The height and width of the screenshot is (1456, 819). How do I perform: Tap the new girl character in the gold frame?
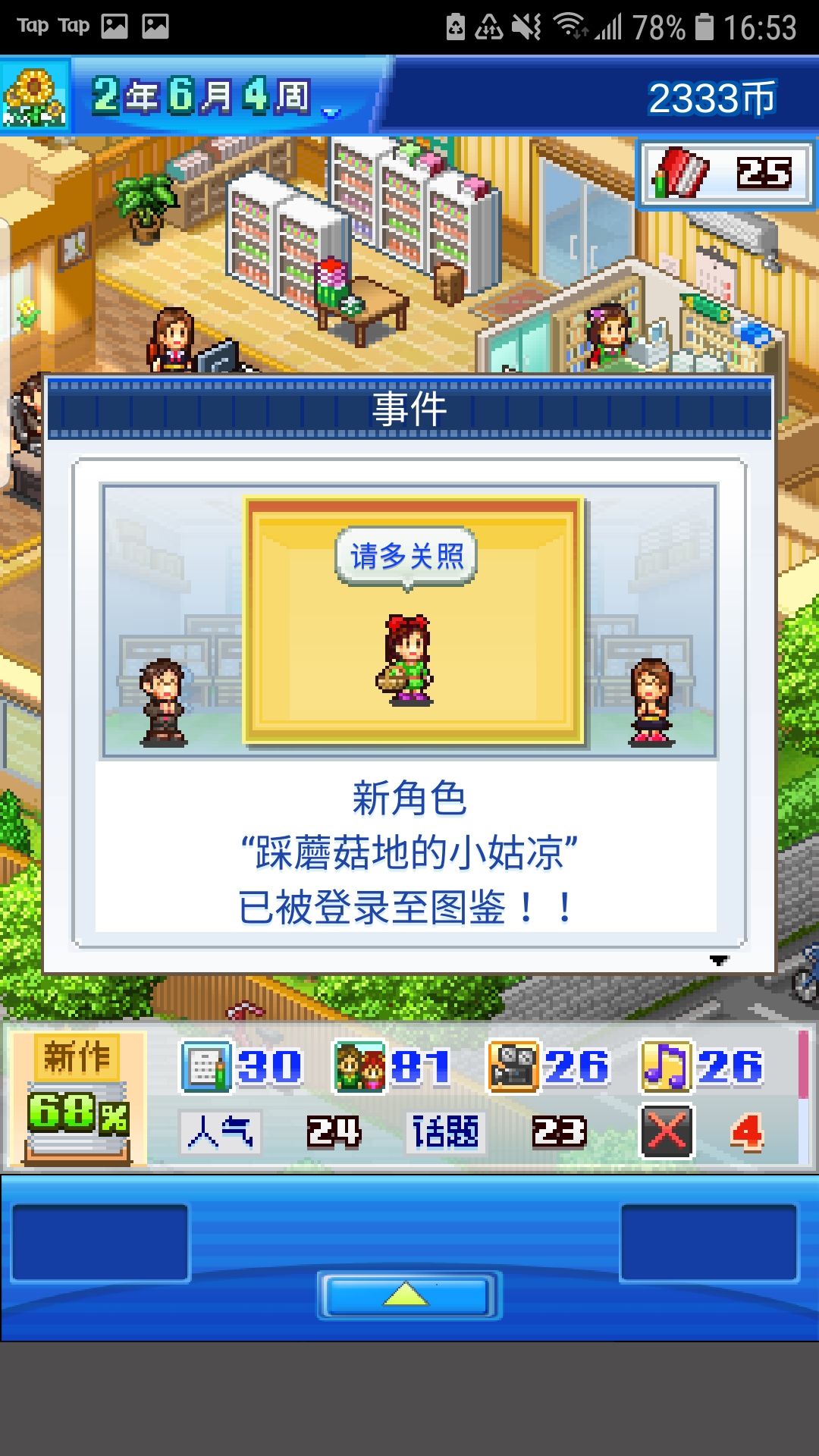tap(409, 658)
